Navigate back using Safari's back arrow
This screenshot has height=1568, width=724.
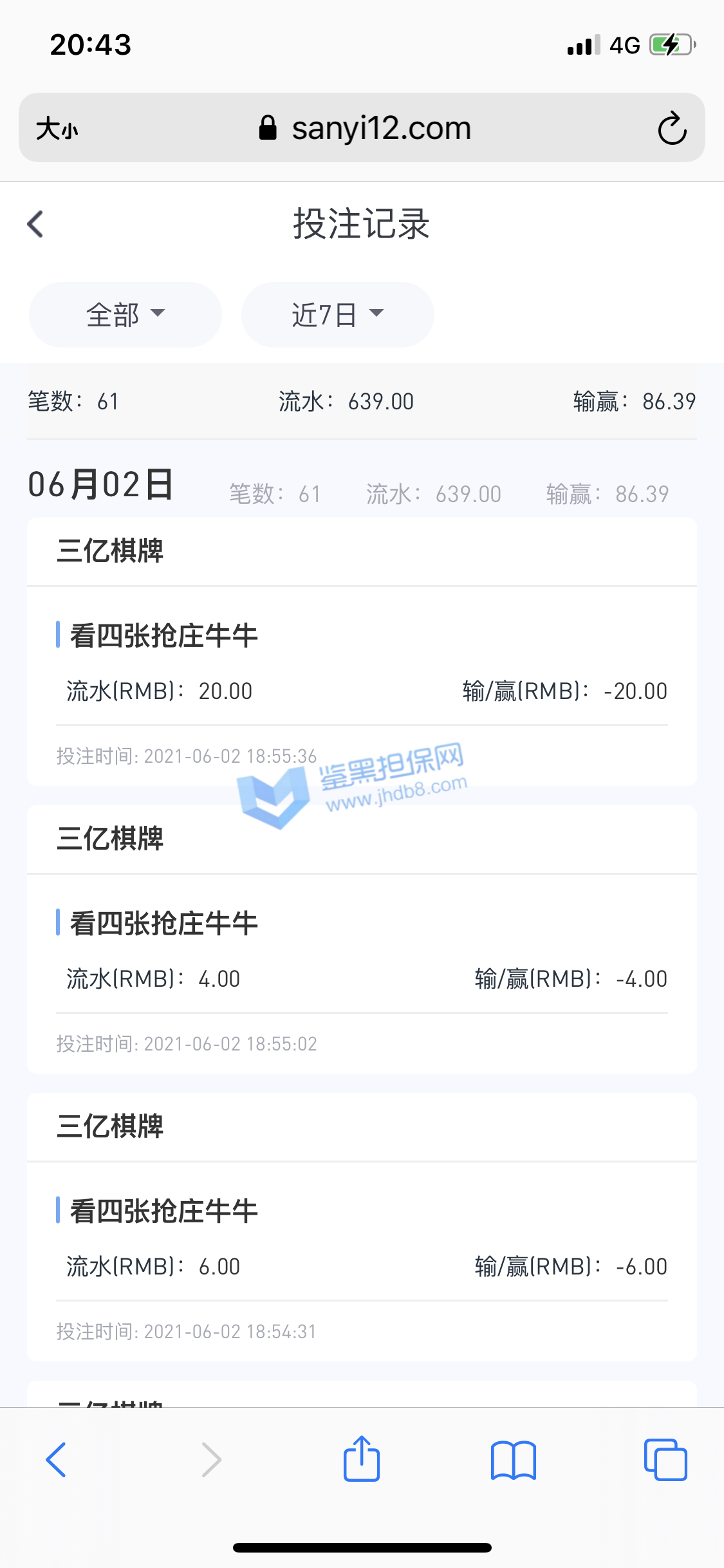click(56, 1460)
